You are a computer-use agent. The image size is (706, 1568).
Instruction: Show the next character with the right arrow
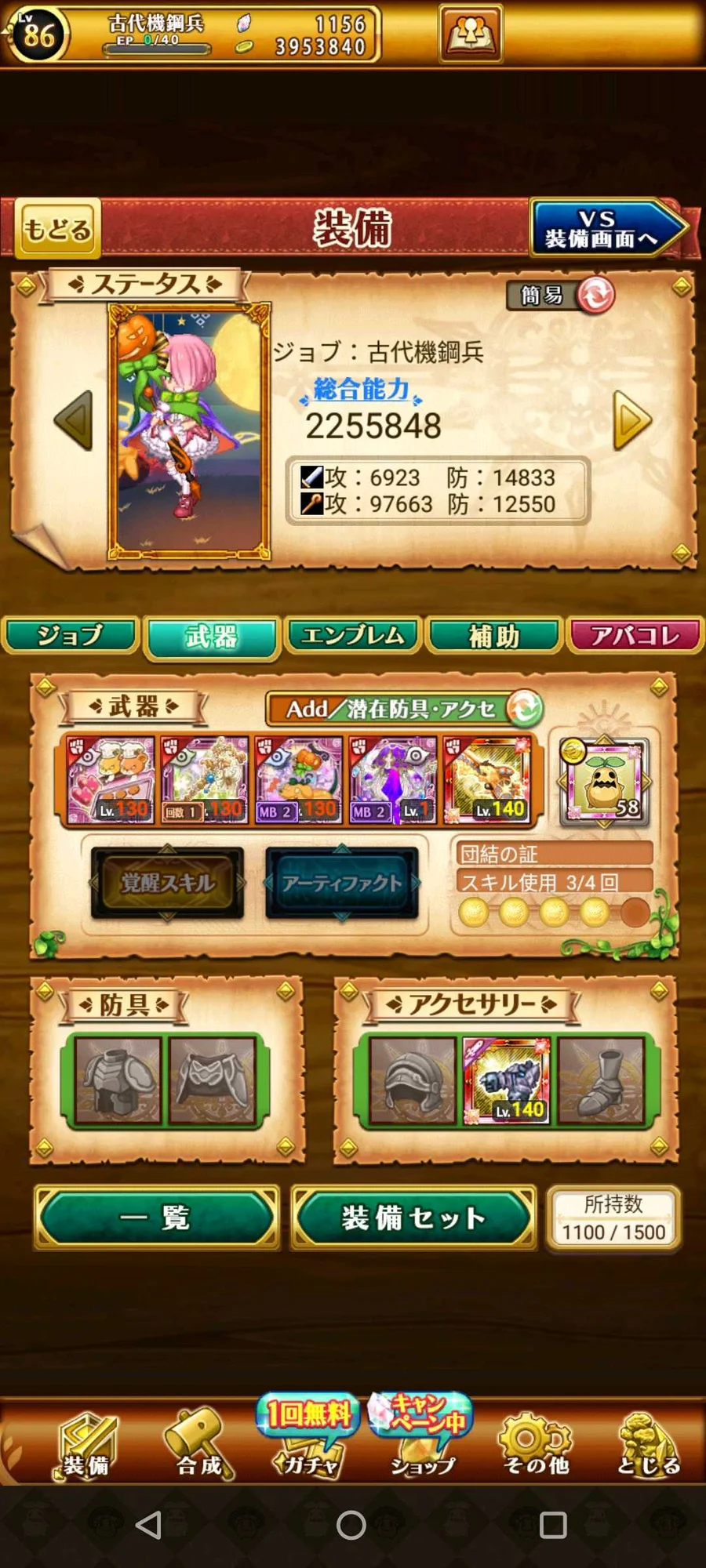click(632, 421)
